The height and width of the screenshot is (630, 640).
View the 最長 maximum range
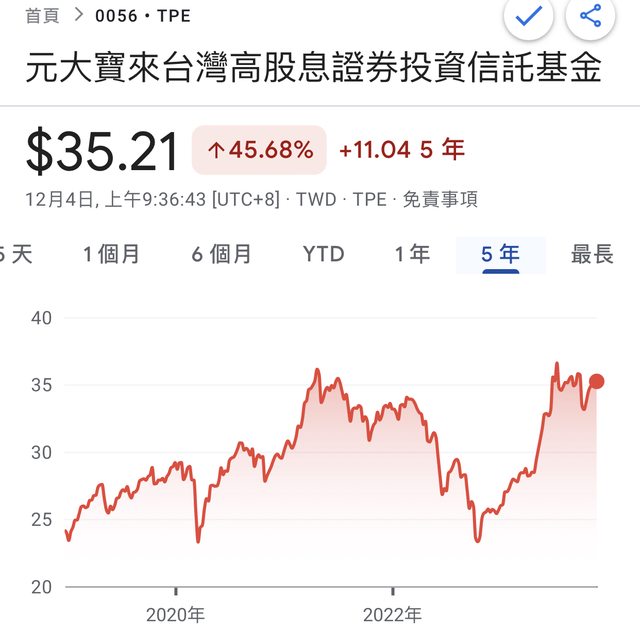tap(592, 254)
